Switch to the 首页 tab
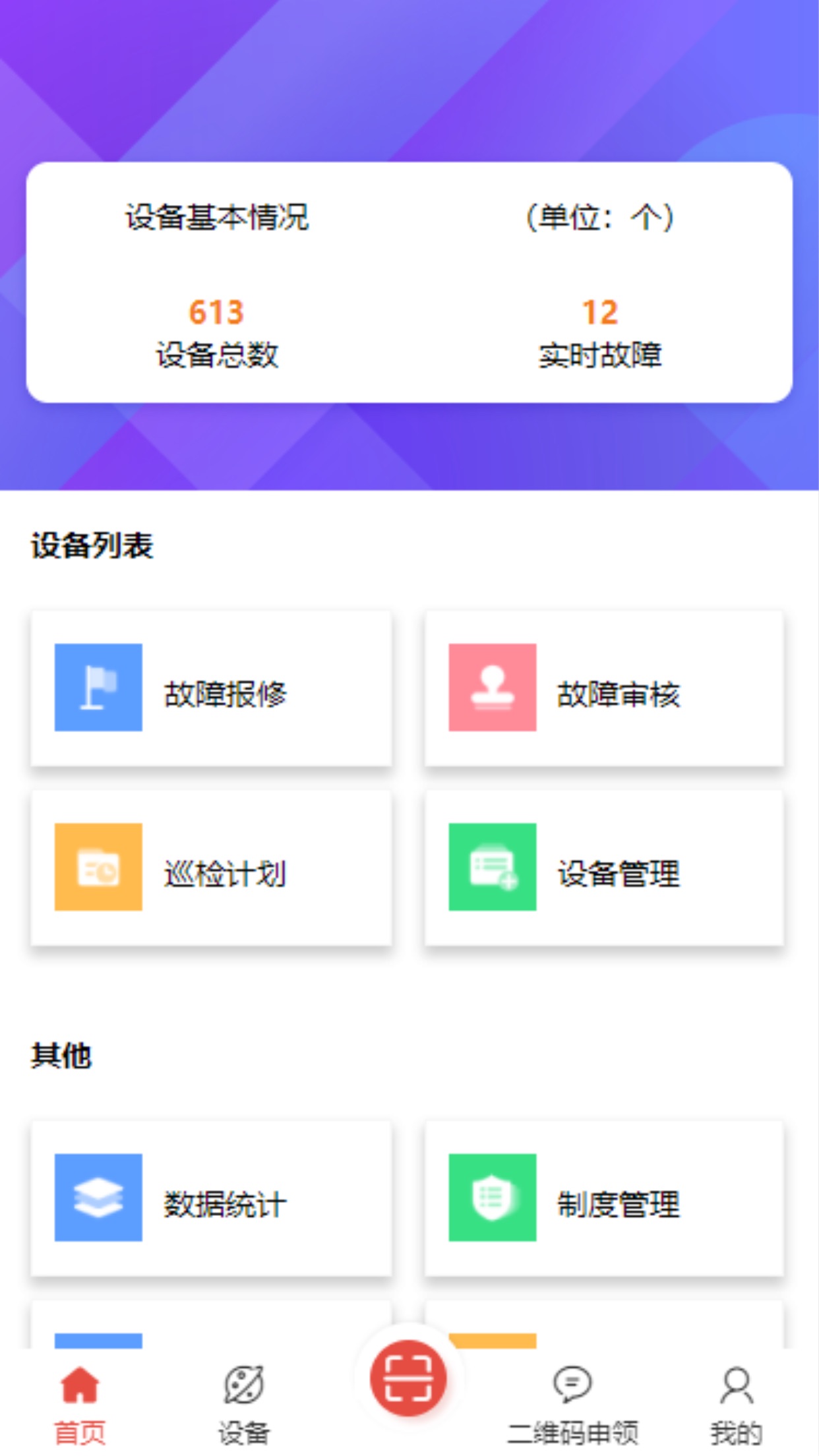 80,1403
